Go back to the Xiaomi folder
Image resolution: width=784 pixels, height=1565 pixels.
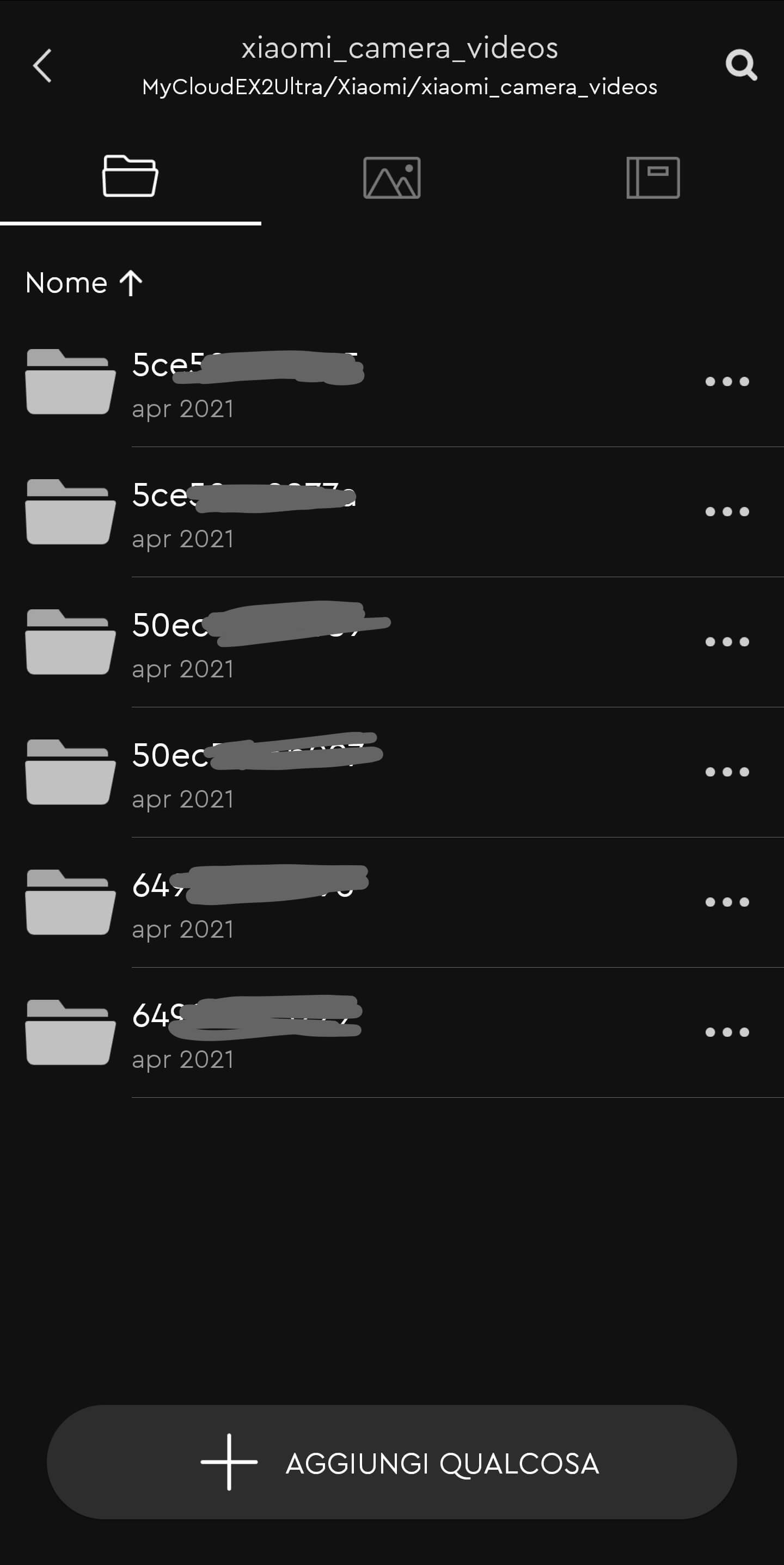(x=42, y=65)
